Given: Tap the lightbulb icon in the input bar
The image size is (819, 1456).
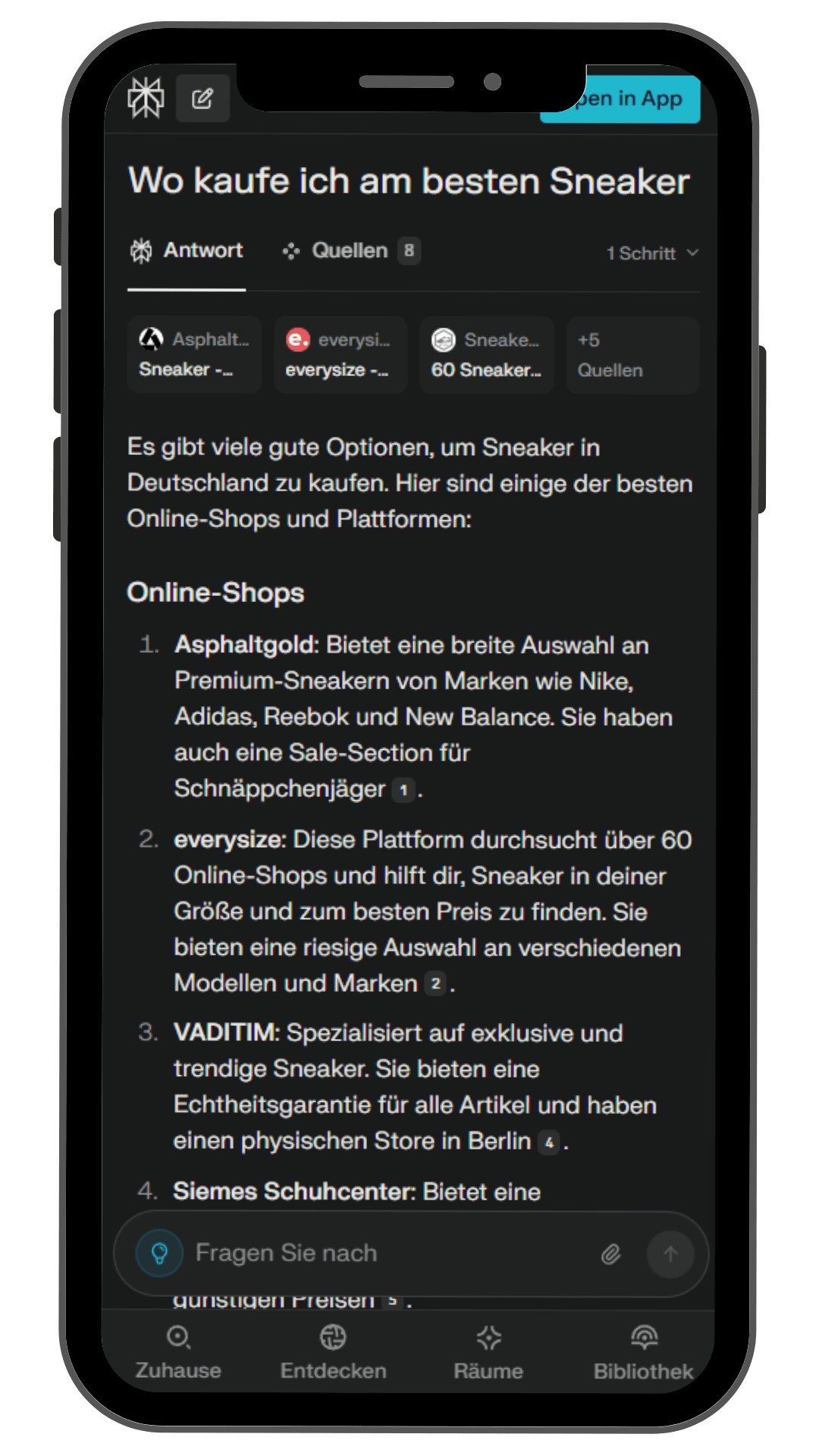Looking at the screenshot, I should [159, 1253].
